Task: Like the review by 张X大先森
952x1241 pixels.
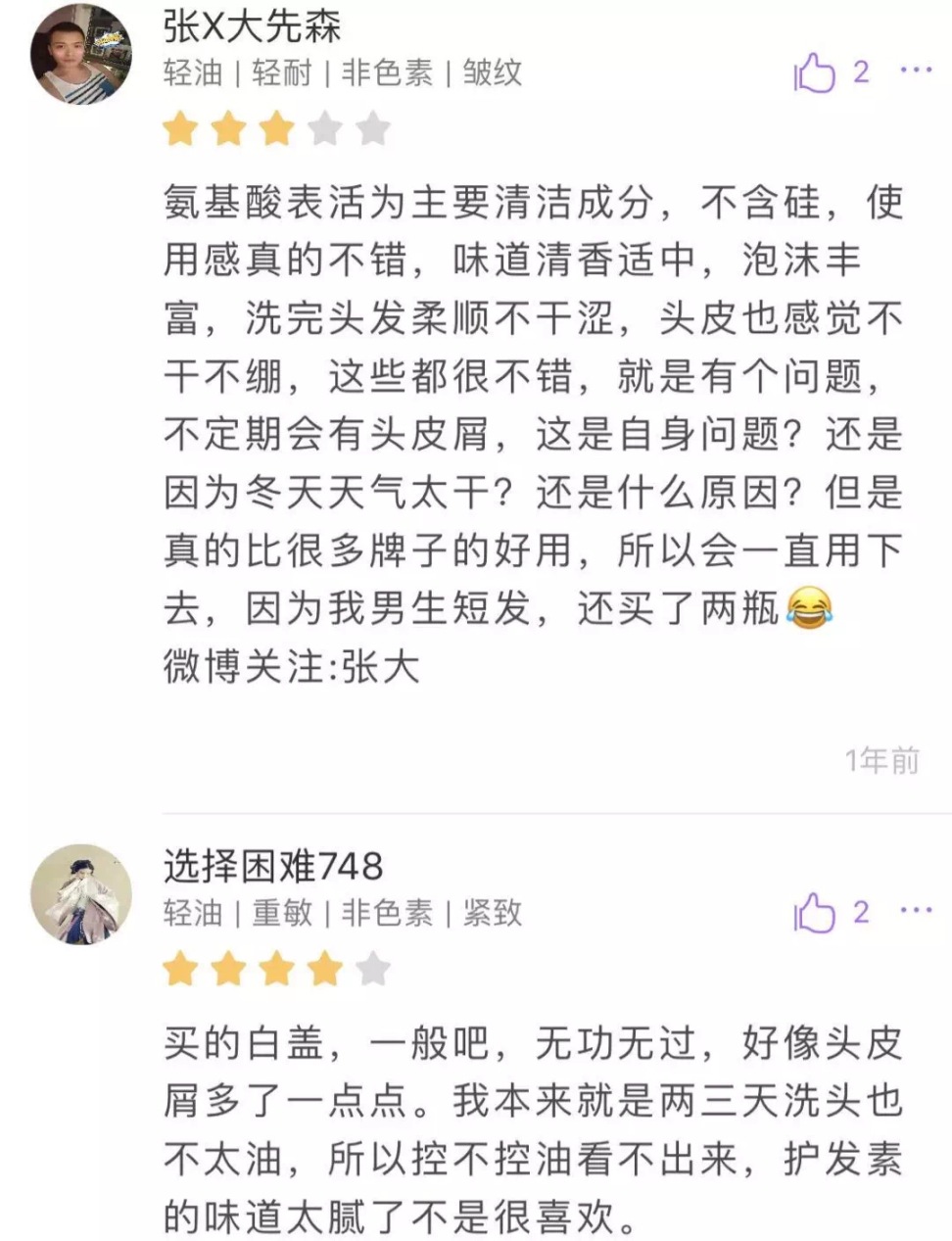Action: (815, 72)
